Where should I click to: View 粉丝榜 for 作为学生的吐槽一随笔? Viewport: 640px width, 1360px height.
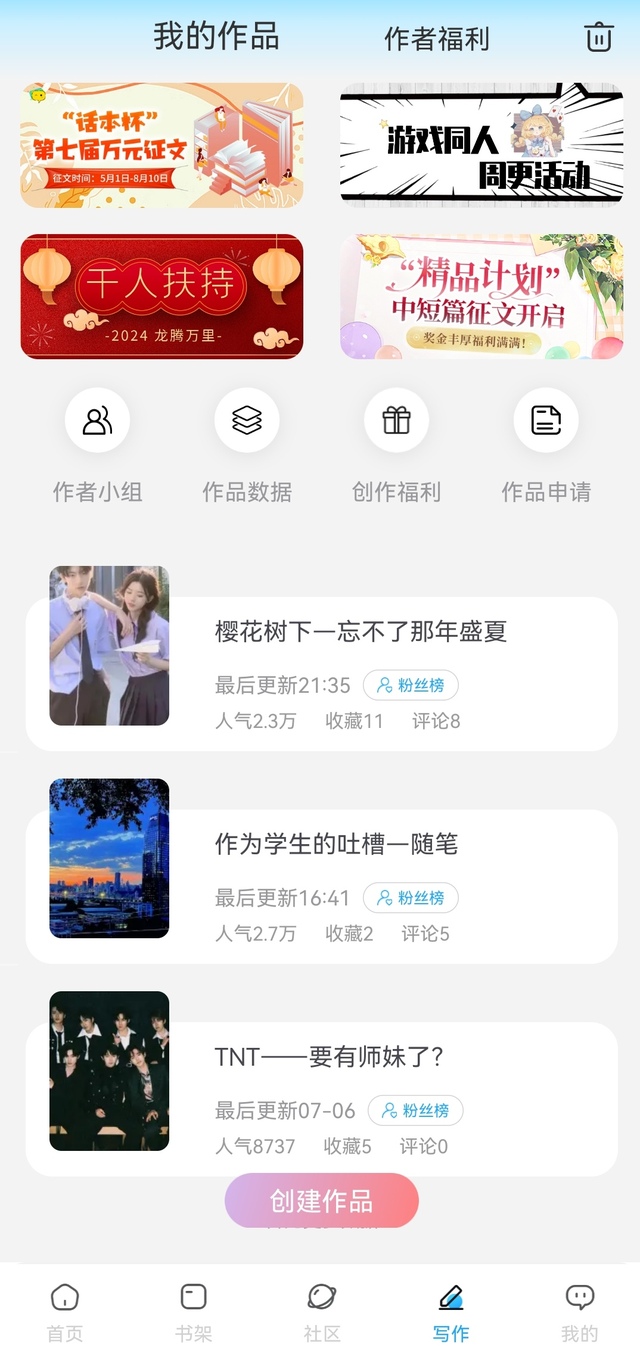[x=411, y=898]
